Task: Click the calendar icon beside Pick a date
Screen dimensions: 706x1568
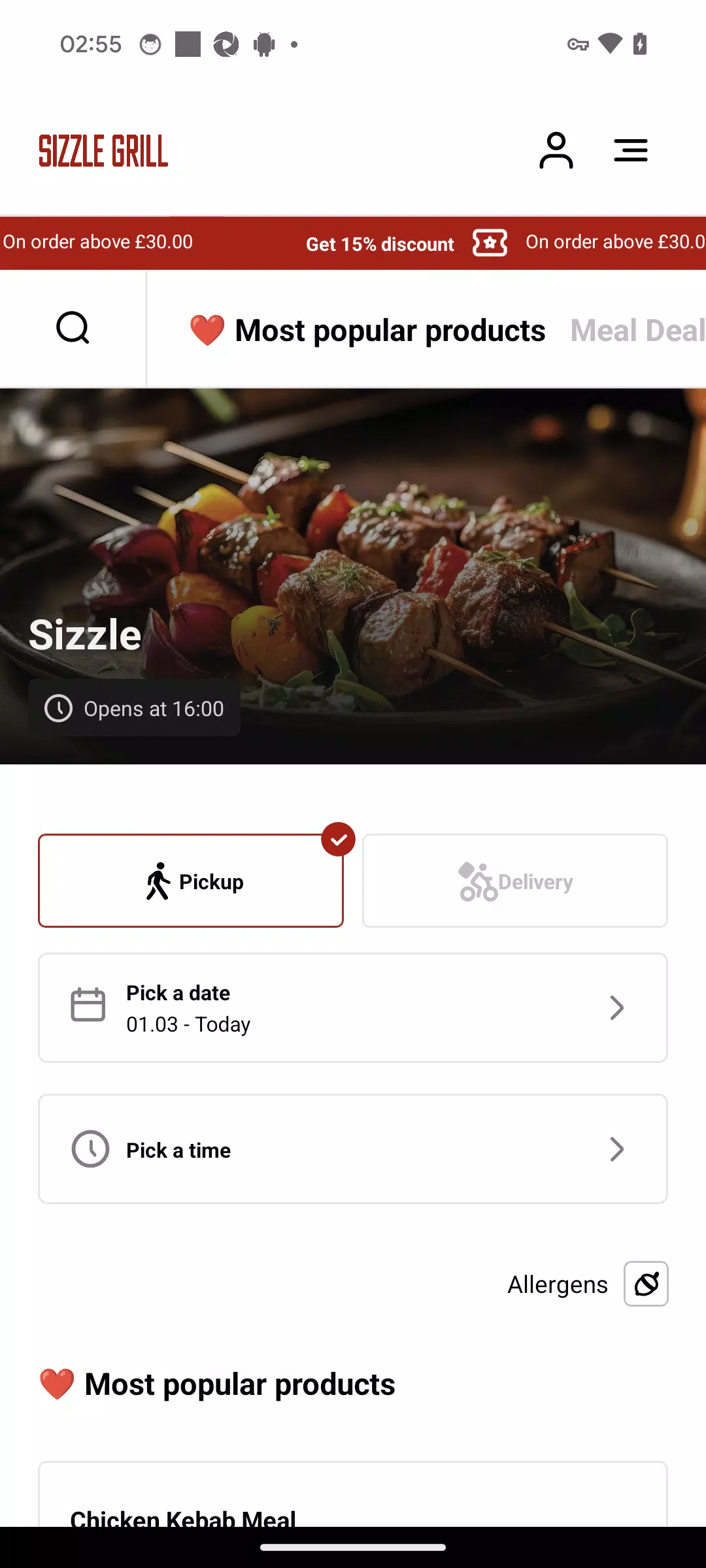Action: pos(88,1005)
